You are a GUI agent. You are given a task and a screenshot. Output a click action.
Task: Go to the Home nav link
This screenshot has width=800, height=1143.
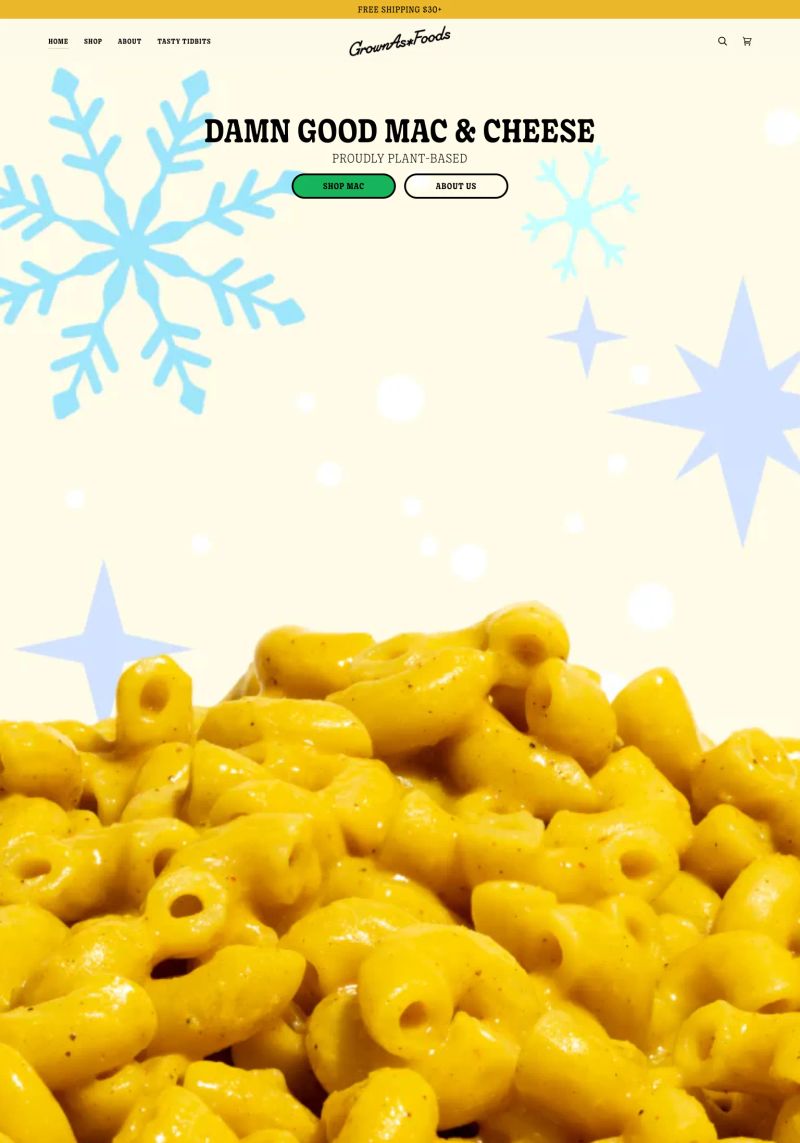58,41
